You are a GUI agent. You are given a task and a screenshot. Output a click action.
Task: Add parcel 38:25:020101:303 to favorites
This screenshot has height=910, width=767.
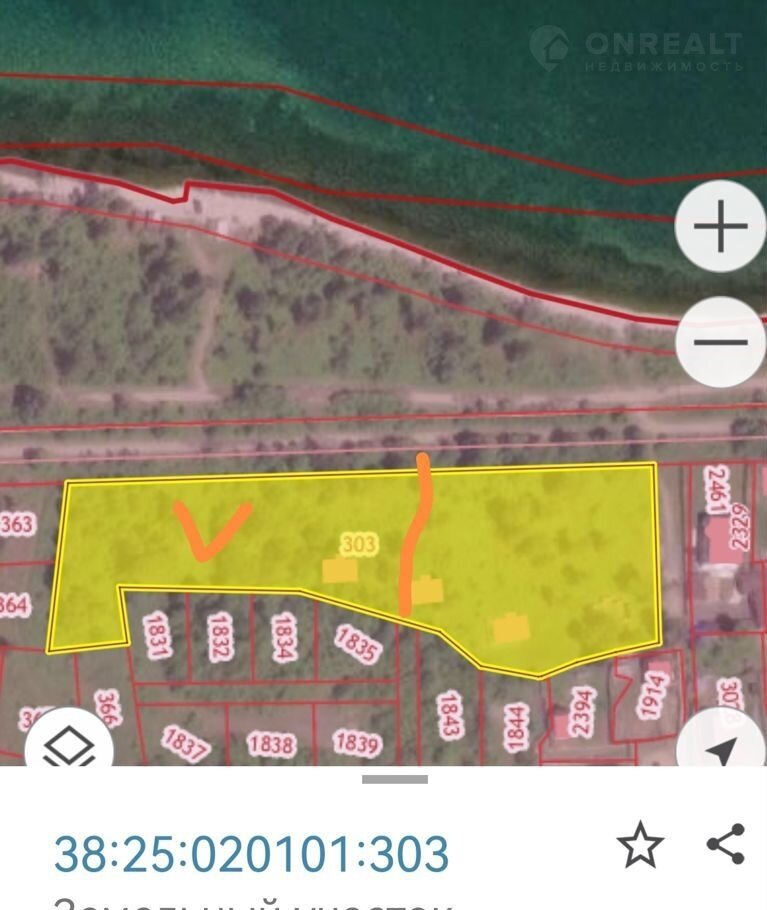[640, 846]
